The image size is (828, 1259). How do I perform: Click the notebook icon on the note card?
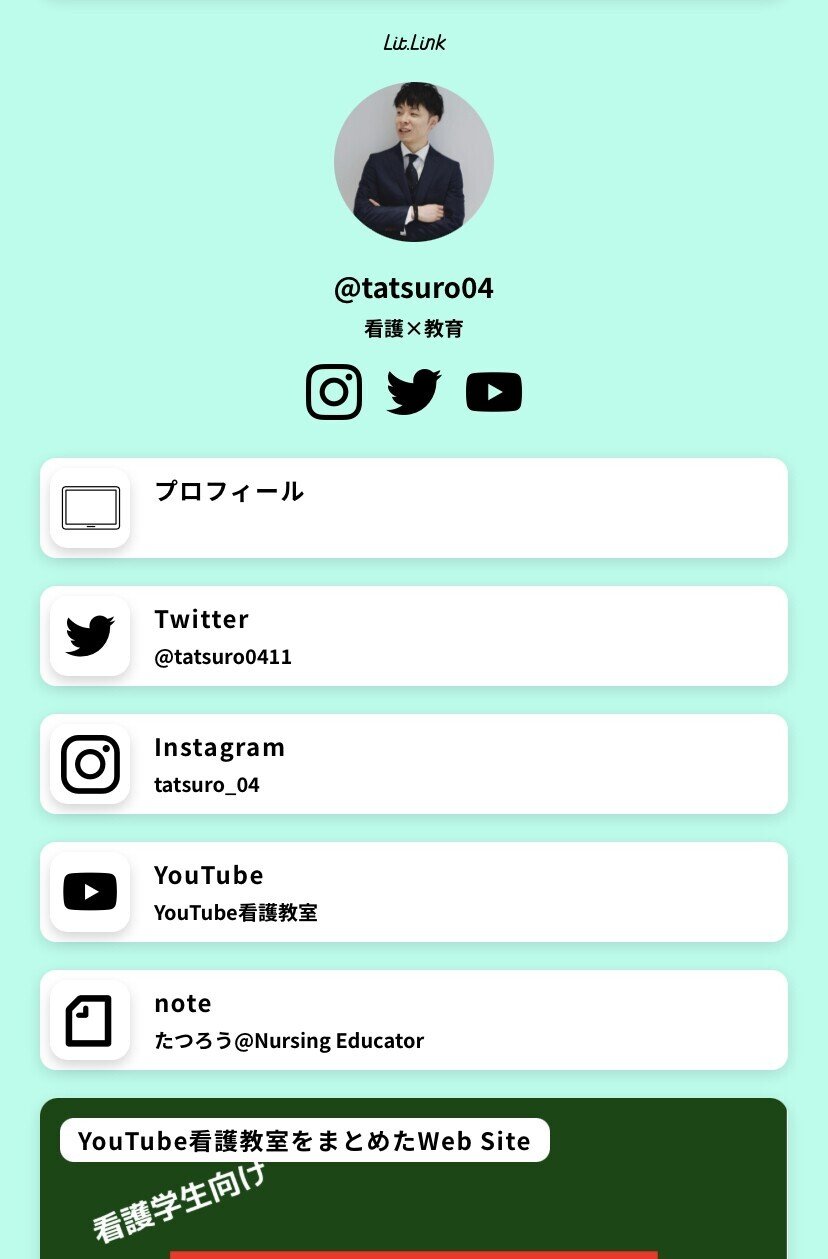89,1019
